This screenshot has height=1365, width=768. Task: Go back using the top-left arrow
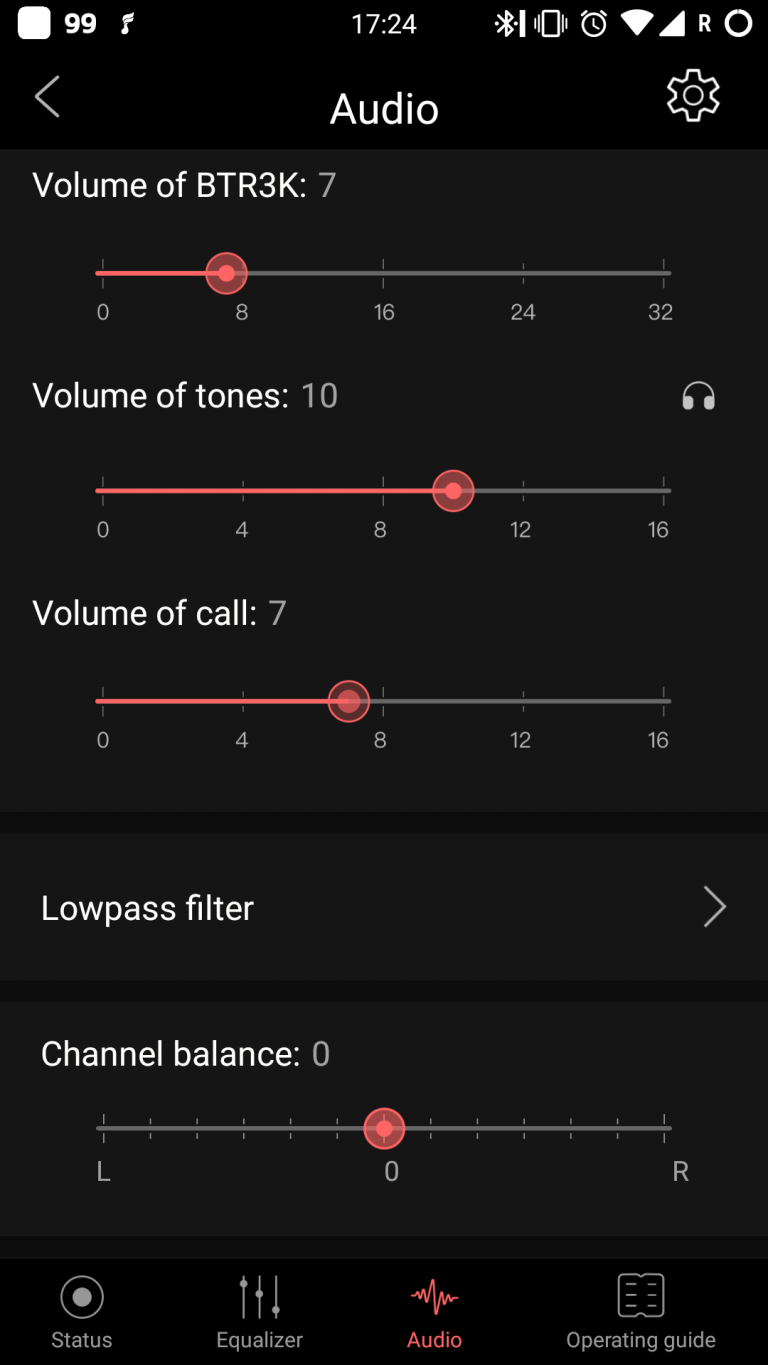point(47,97)
